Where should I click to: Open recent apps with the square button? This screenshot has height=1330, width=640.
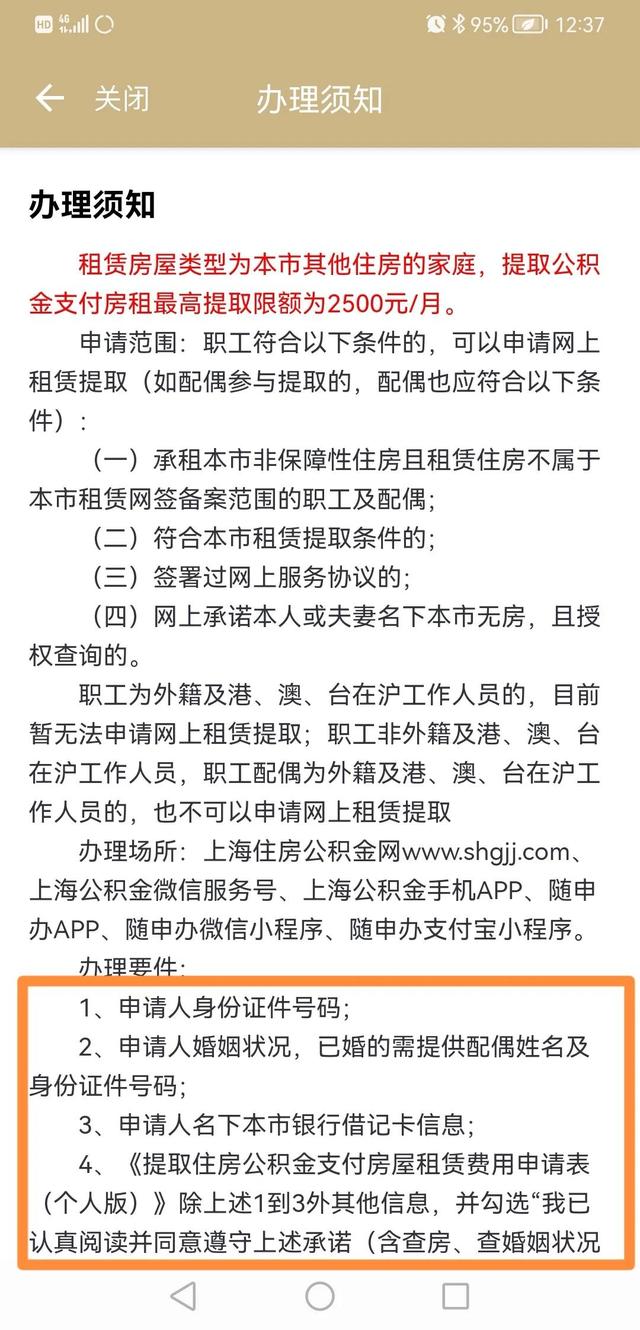click(455, 1296)
